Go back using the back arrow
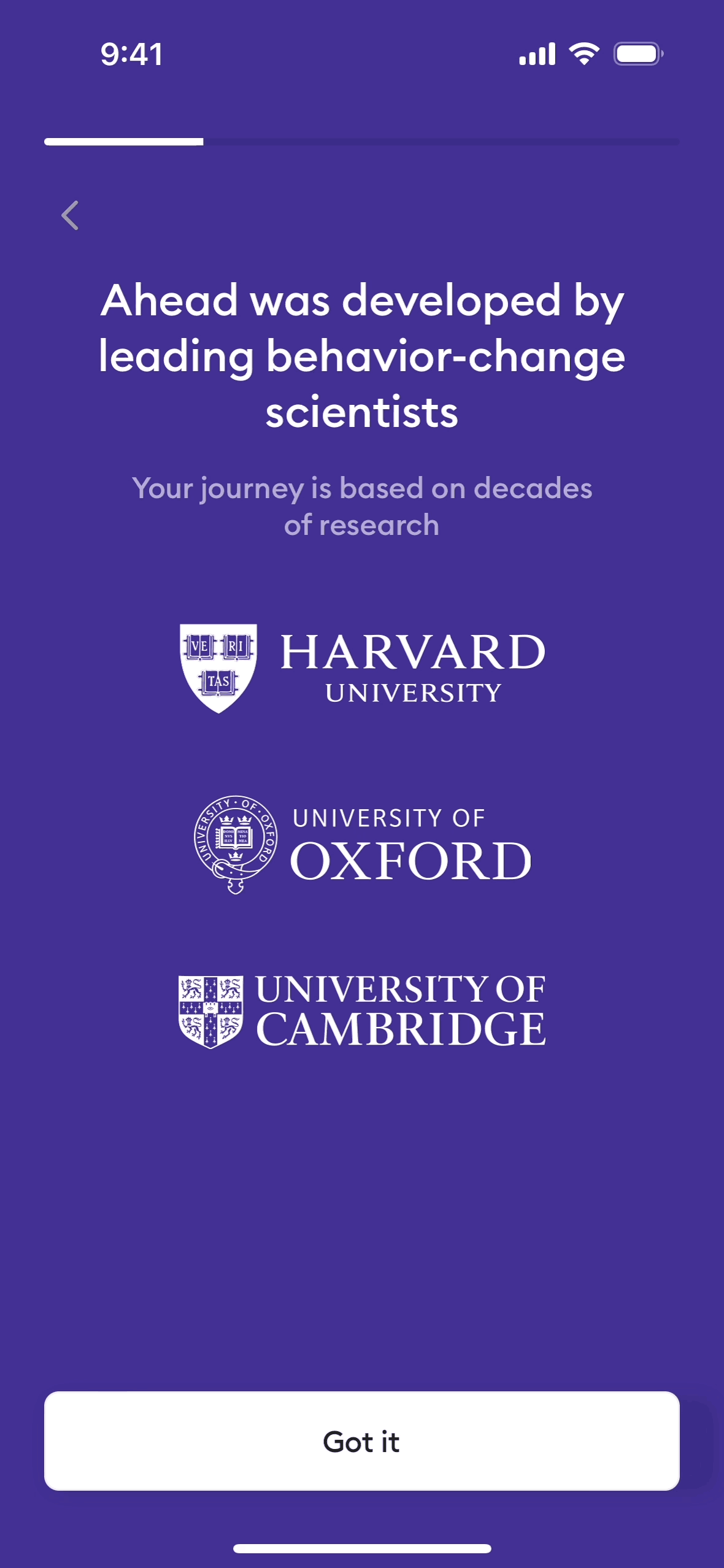The image size is (724, 1568). [71, 215]
